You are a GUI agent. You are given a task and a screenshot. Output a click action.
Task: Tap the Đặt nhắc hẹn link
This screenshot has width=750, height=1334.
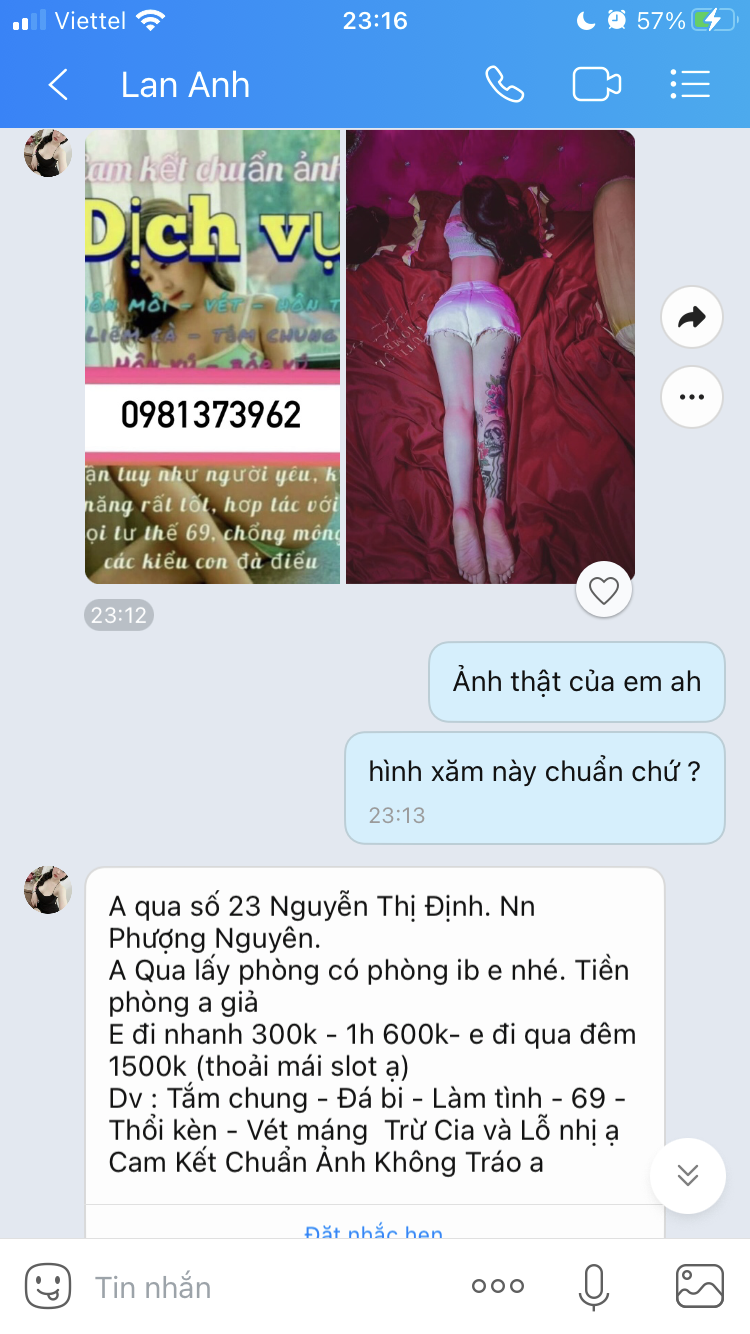tap(373, 1232)
